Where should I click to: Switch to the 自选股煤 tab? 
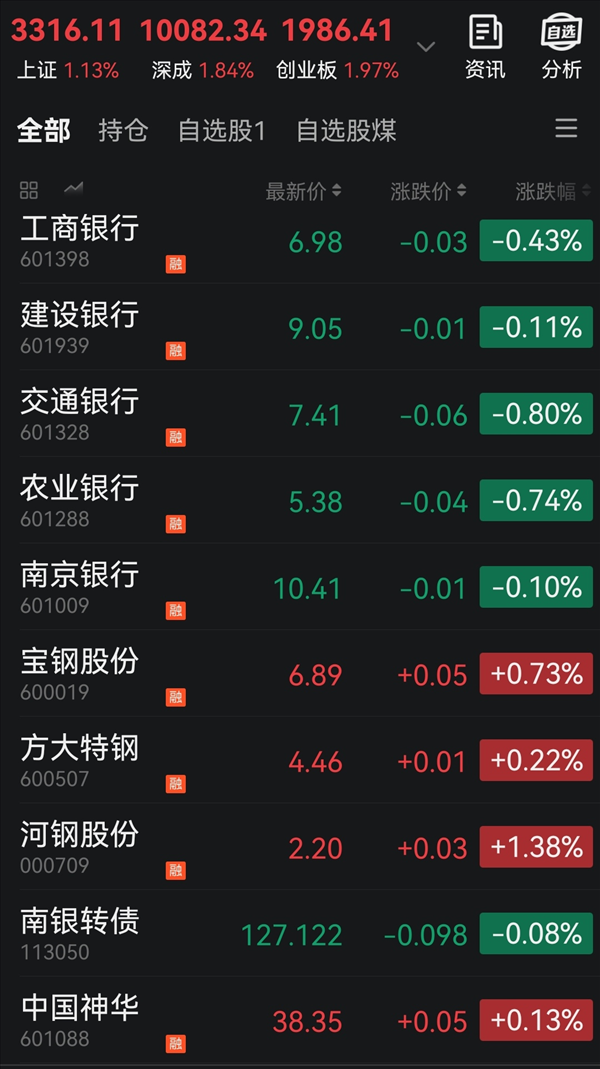pyautogui.click(x=346, y=130)
